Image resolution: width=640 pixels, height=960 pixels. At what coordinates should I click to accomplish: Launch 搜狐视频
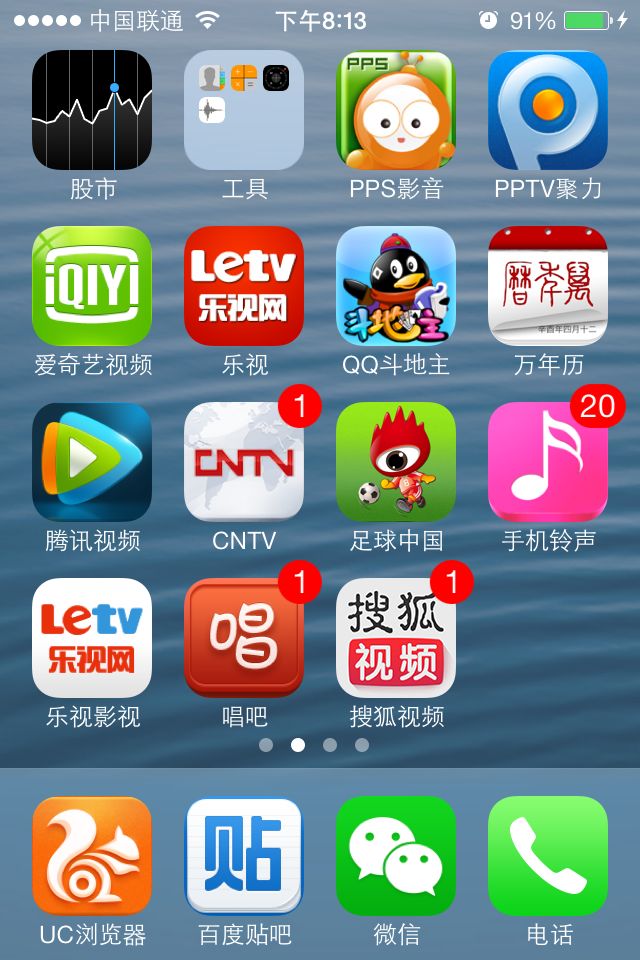[396, 638]
